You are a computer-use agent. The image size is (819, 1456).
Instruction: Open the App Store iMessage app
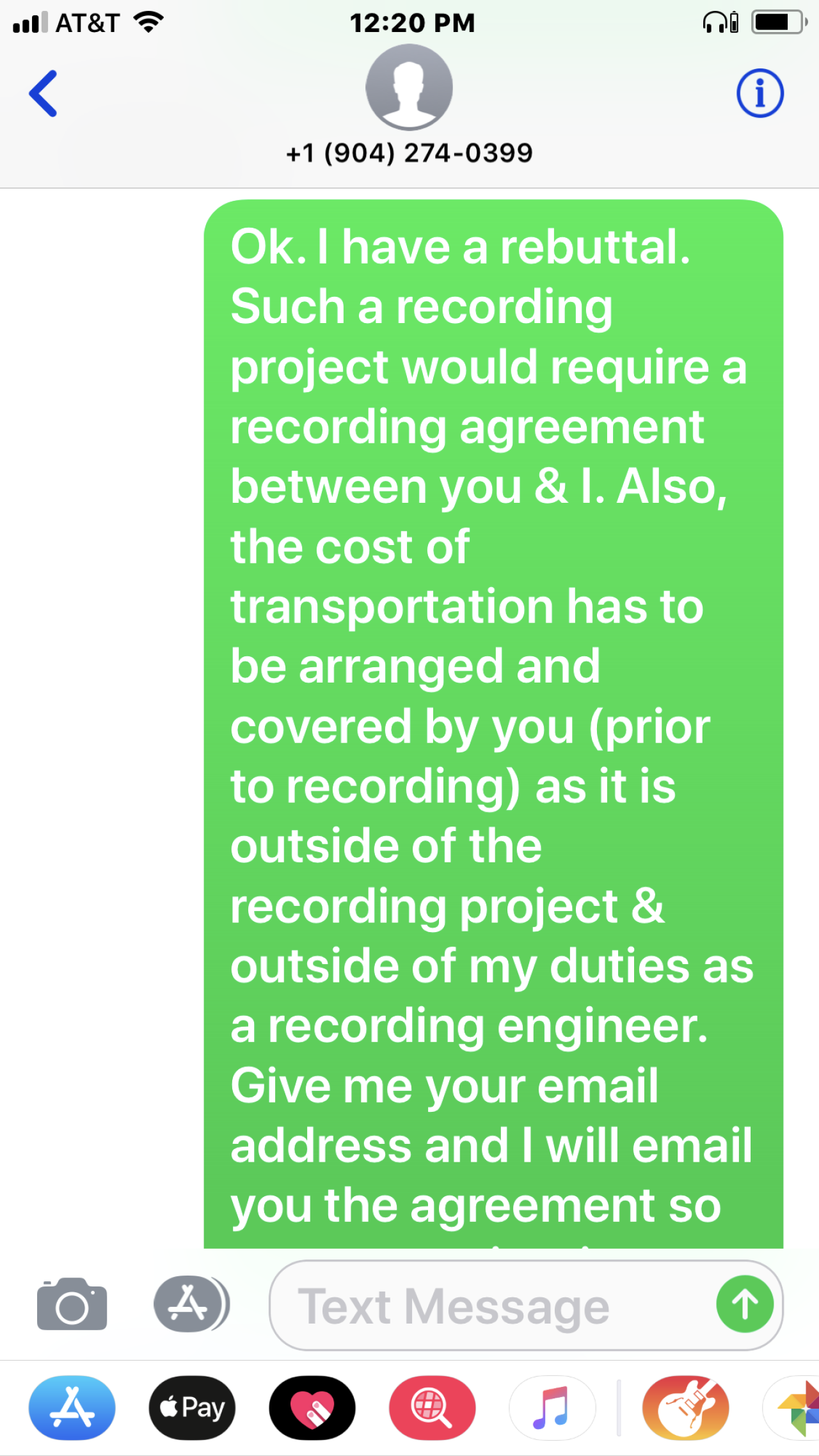click(x=72, y=1407)
